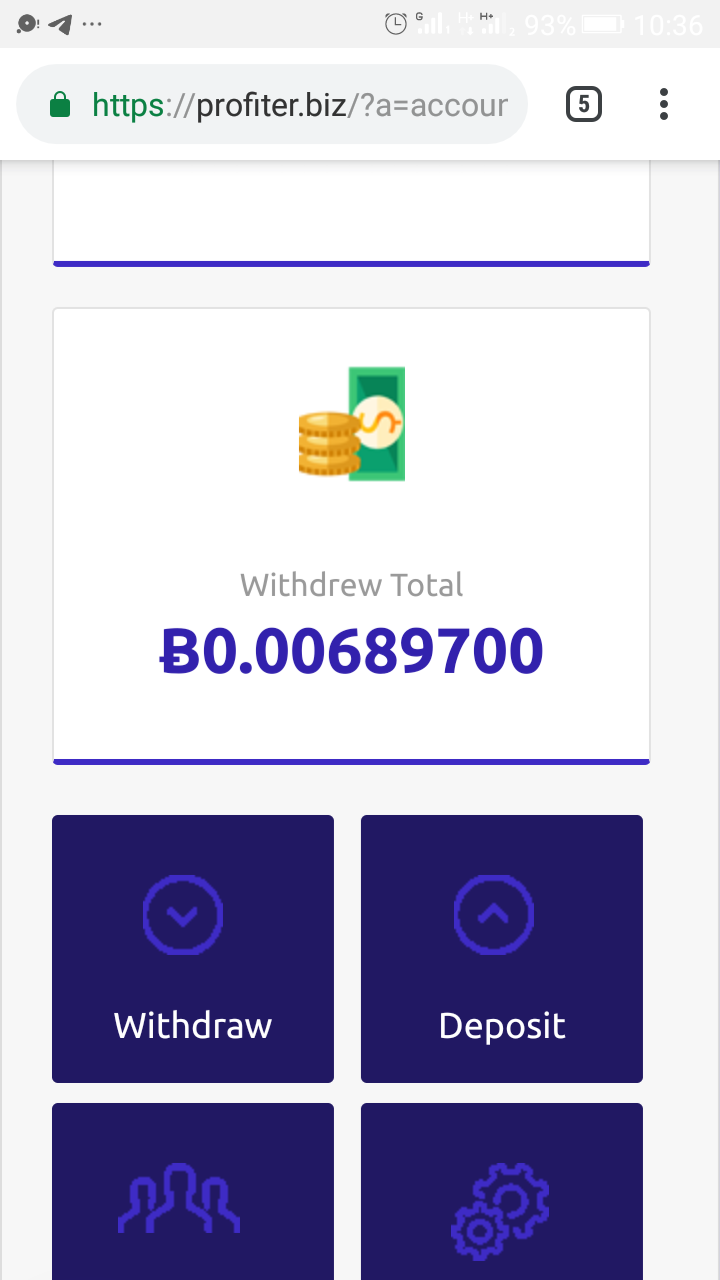Viewport: 720px width, 1280px height.
Task: Open the Withdraw tile
Action: pos(193,949)
